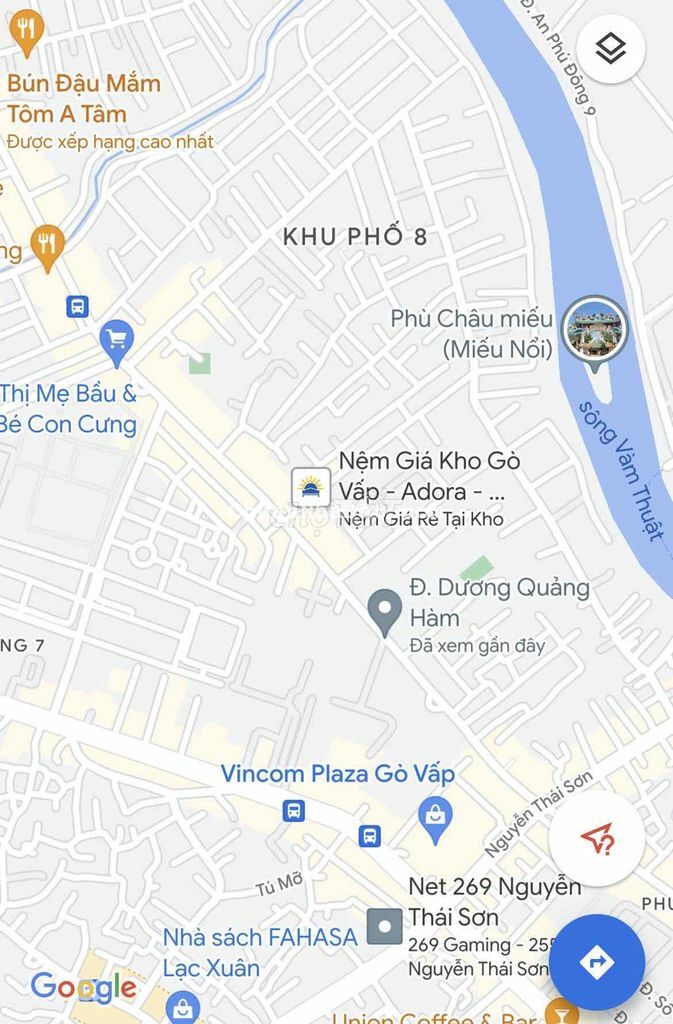This screenshot has height=1024, width=673.
Task: Open the Phù Châu miếu photo marker
Action: pos(594,330)
